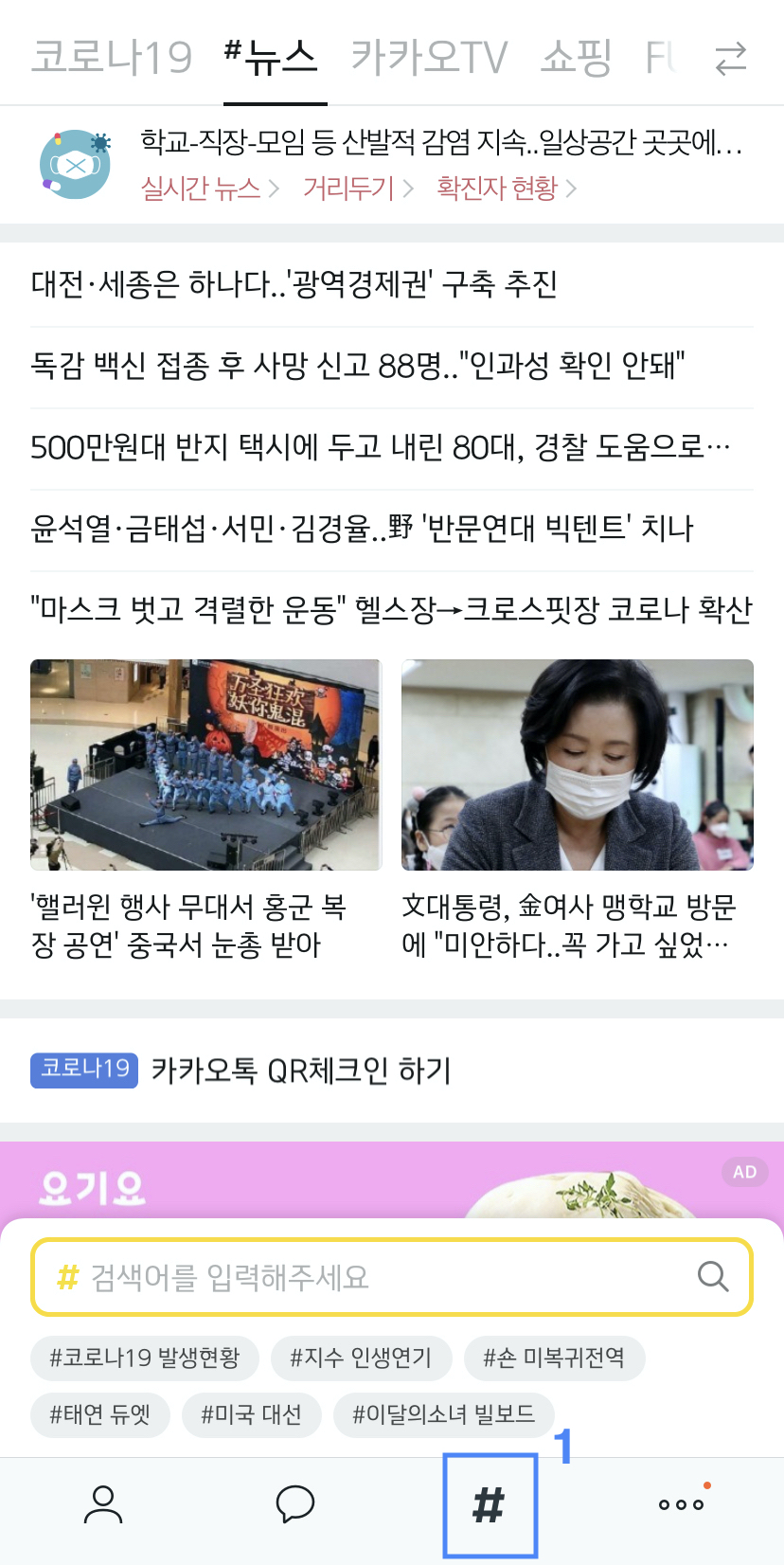Image resolution: width=784 pixels, height=1565 pixels.
Task: Open the 핼러윈 행사 홍군 복장 공연 card
Action: (205, 810)
